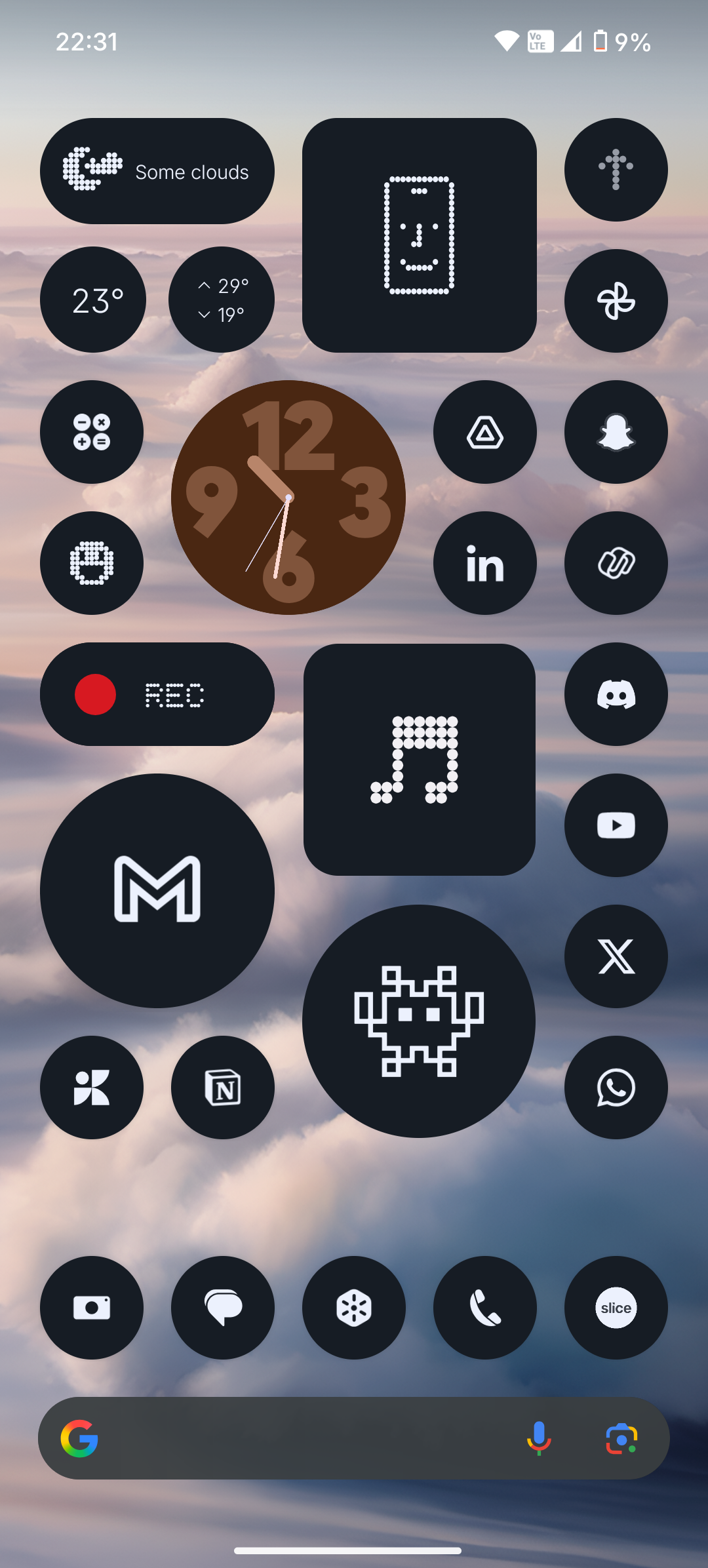The width and height of the screenshot is (708, 1568).
Task: Open the analog clock widget
Action: click(x=288, y=498)
